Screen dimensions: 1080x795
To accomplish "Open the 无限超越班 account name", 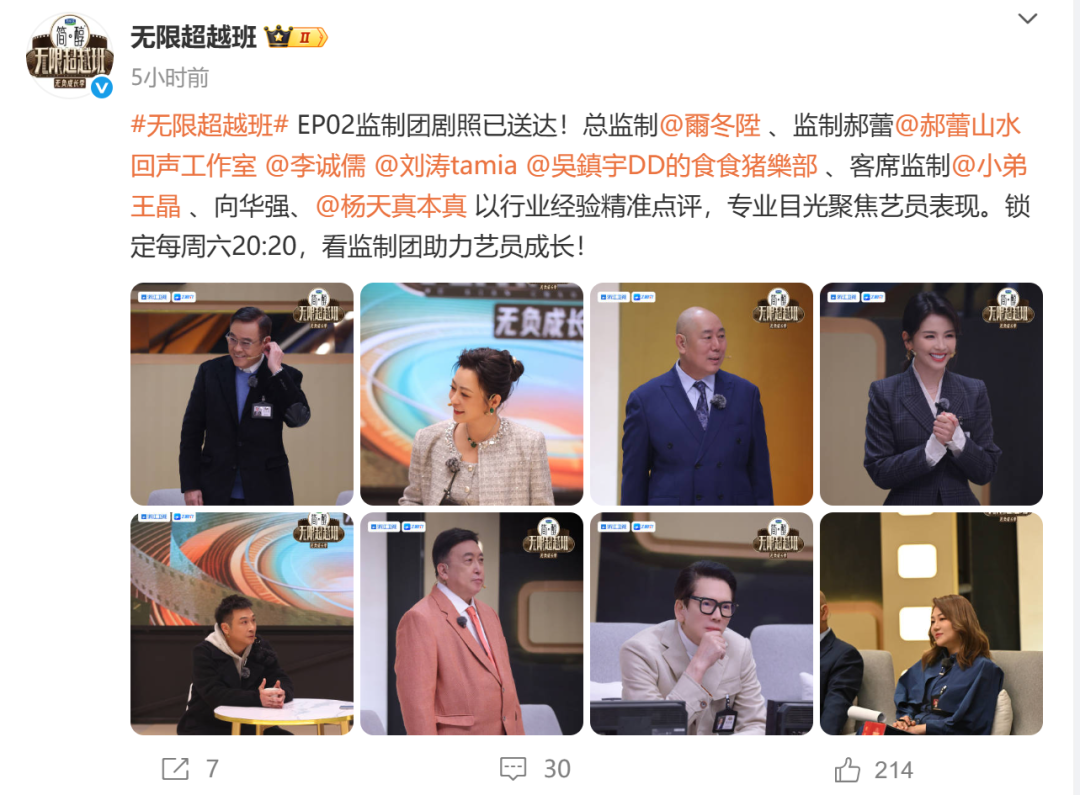I will [x=194, y=37].
